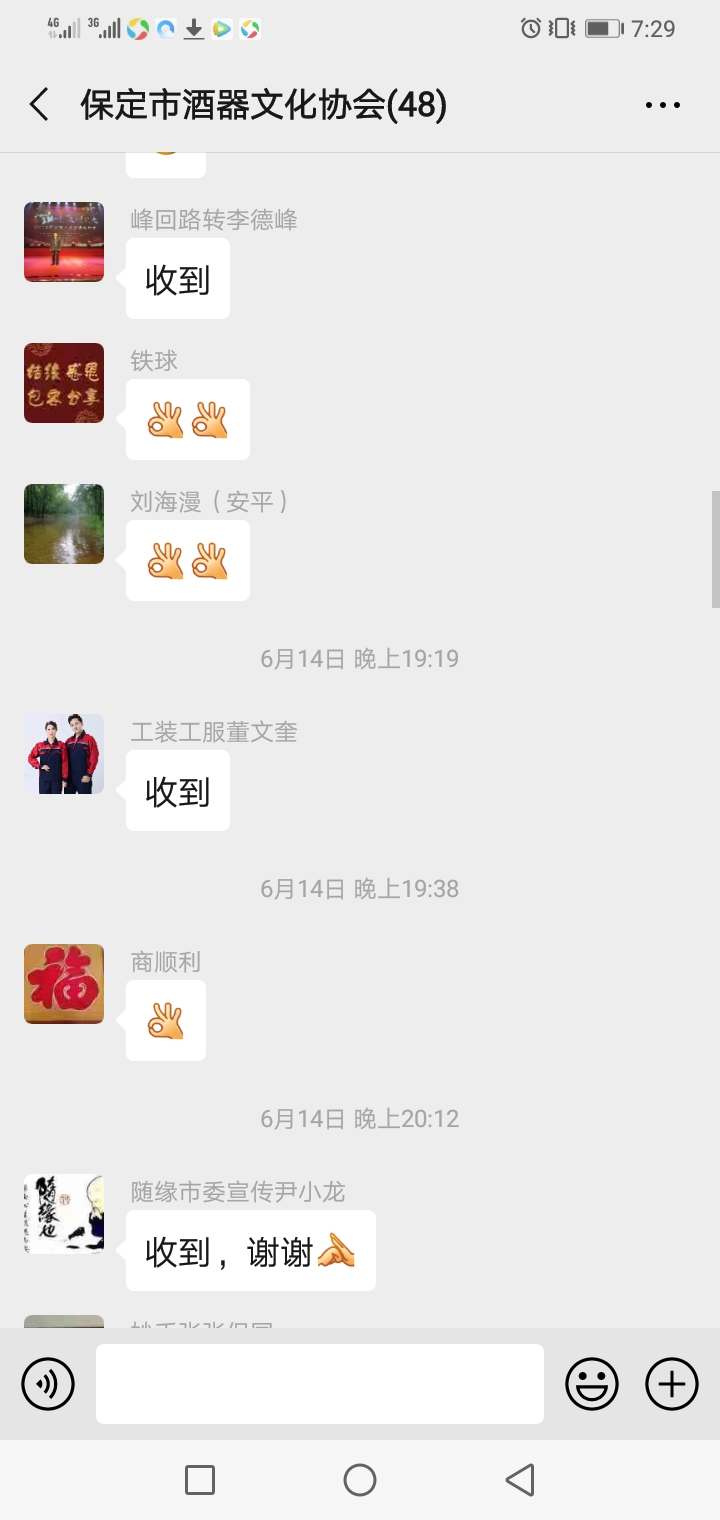Open the plus attachments menu
The width and height of the screenshot is (720, 1520).
tap(672, 1384)
